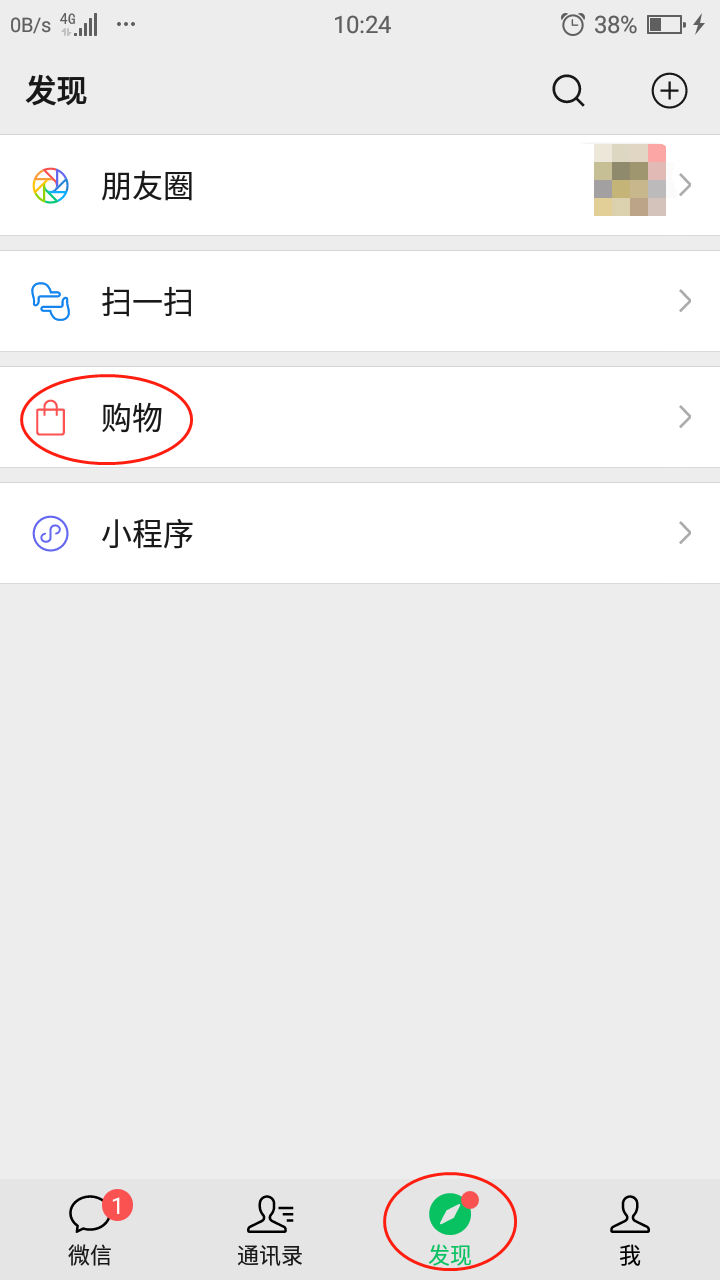Switch to the 通讯录 contacts tab
The height and width of the screenshot is (1280, 720).
pyautogui.click(x=270, y=1228)
